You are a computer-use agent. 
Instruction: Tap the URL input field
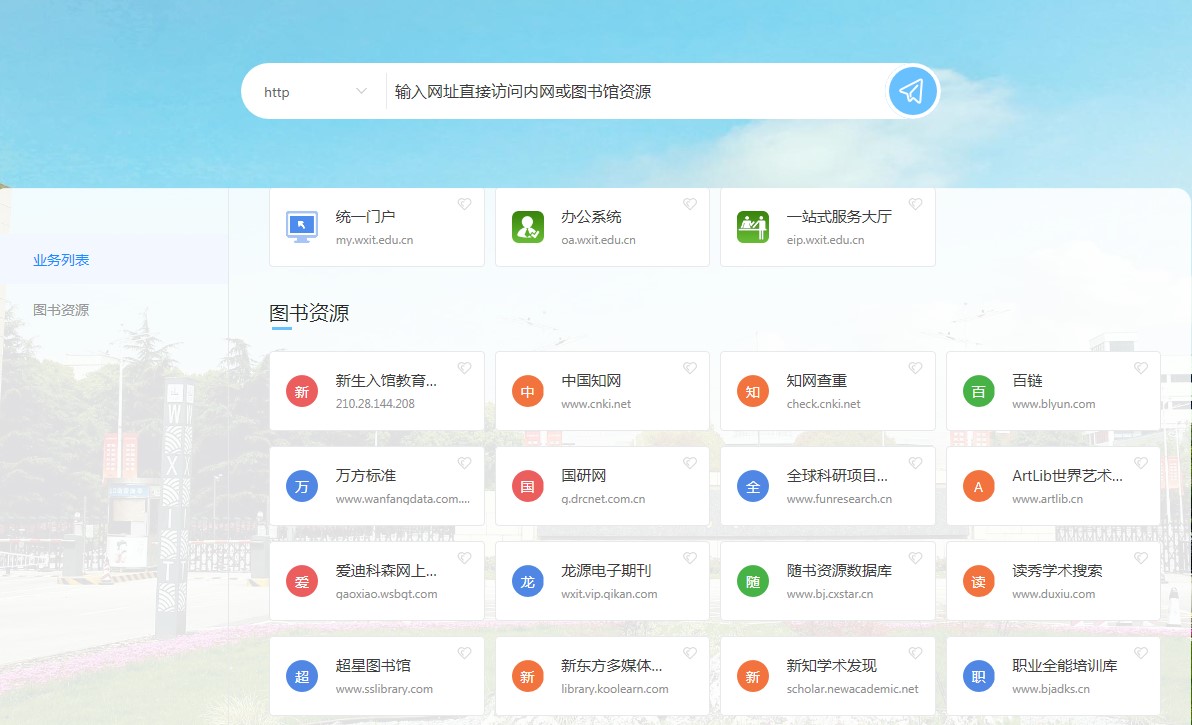(x=630, y=92)
